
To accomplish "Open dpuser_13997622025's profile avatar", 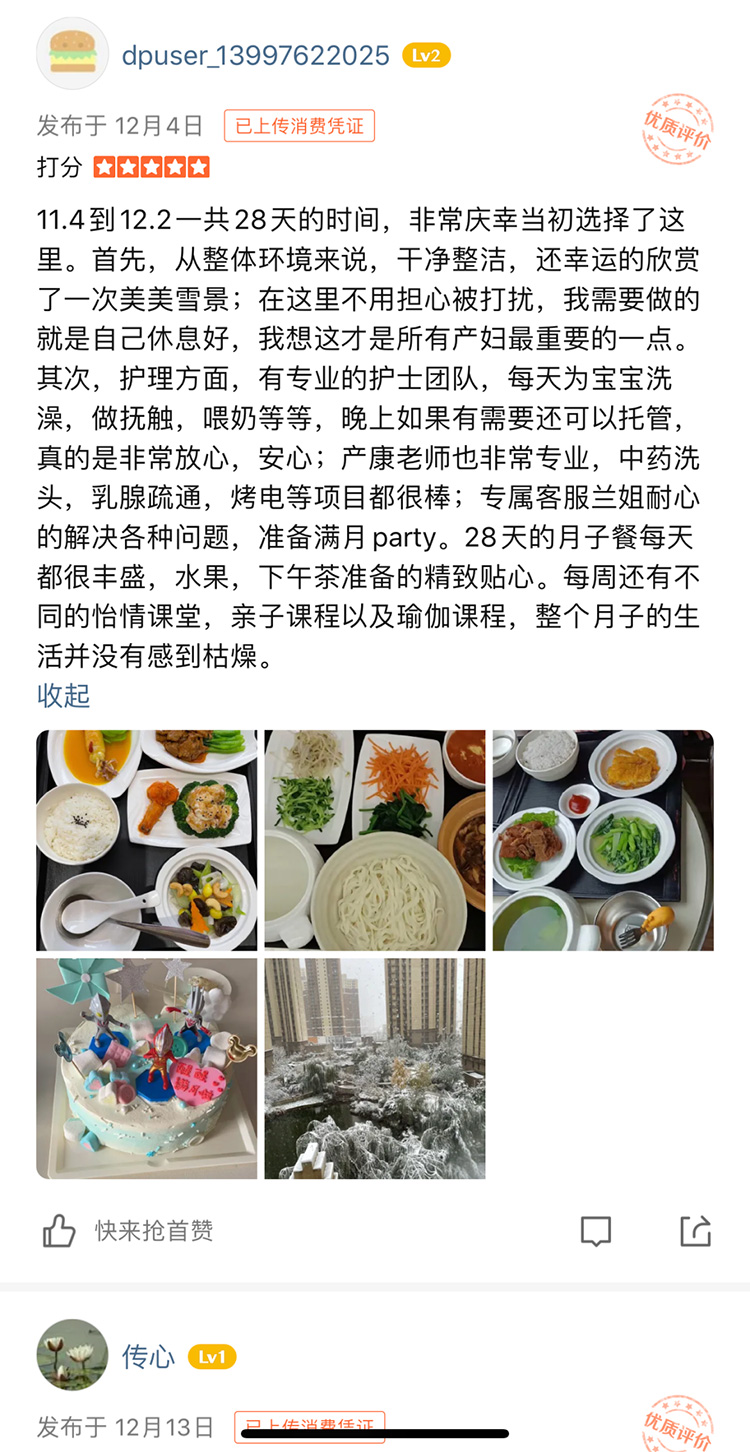I will [x=72, y=54].
